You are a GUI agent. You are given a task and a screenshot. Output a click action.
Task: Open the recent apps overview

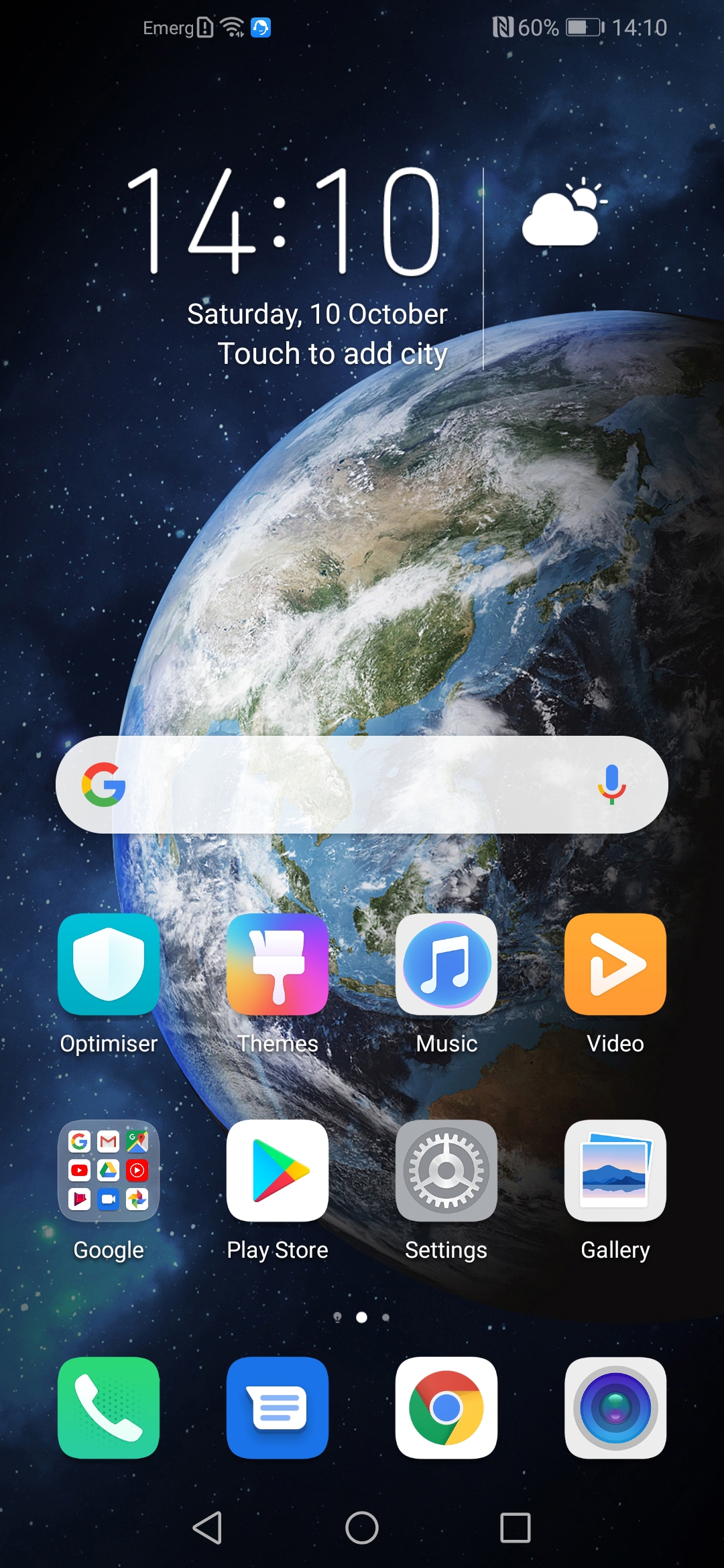point(516,1528)
